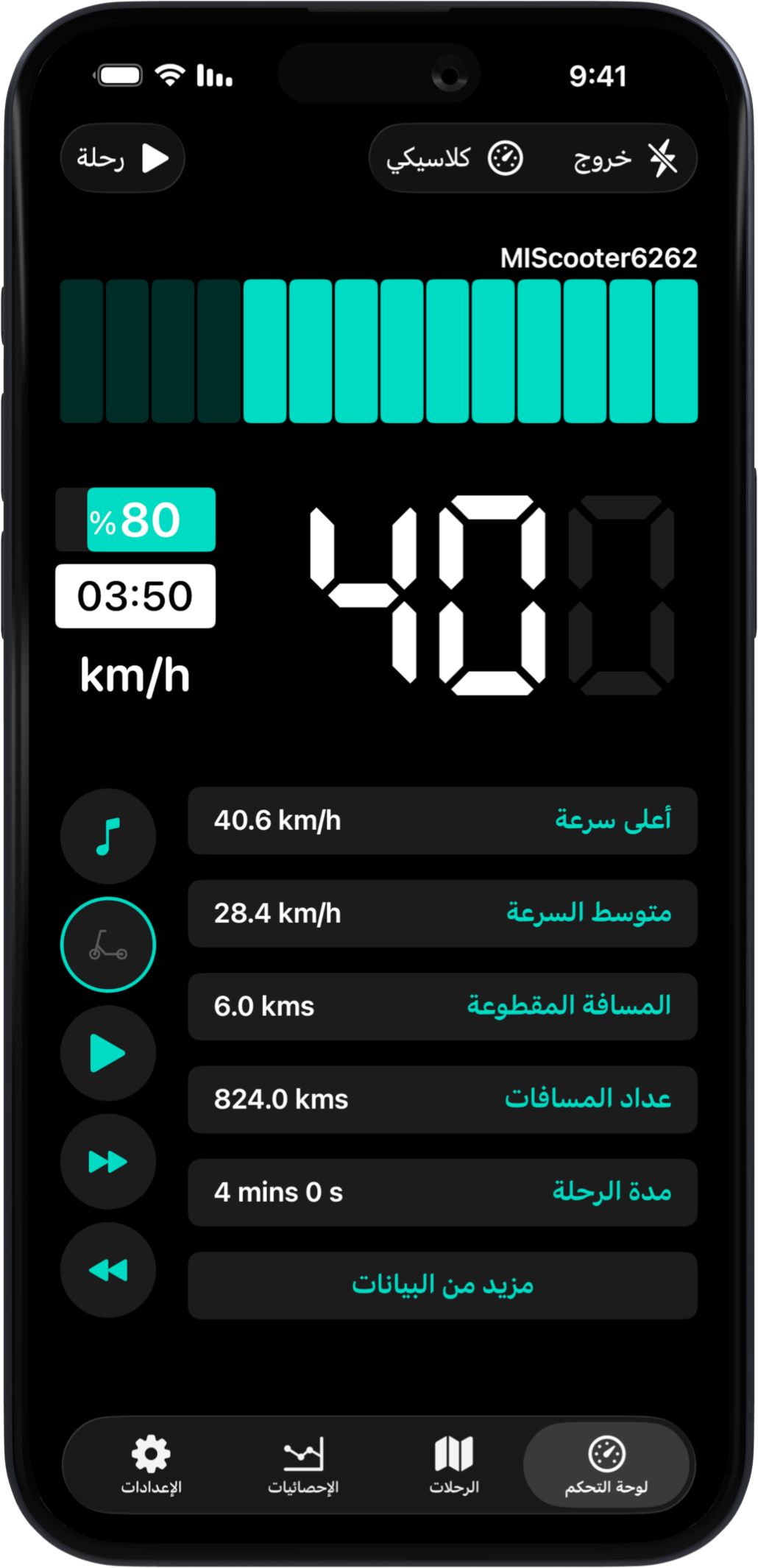Tap the rewind button
This screenshot has height=1568, width=758.
(x=108, y=1270)
